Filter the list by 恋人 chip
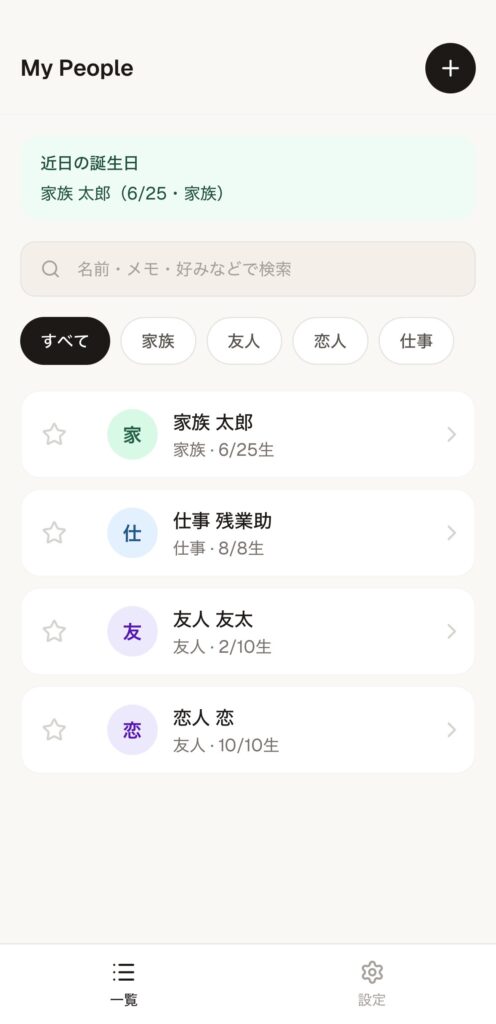496x1024 pixels. (x=330, y=341)
